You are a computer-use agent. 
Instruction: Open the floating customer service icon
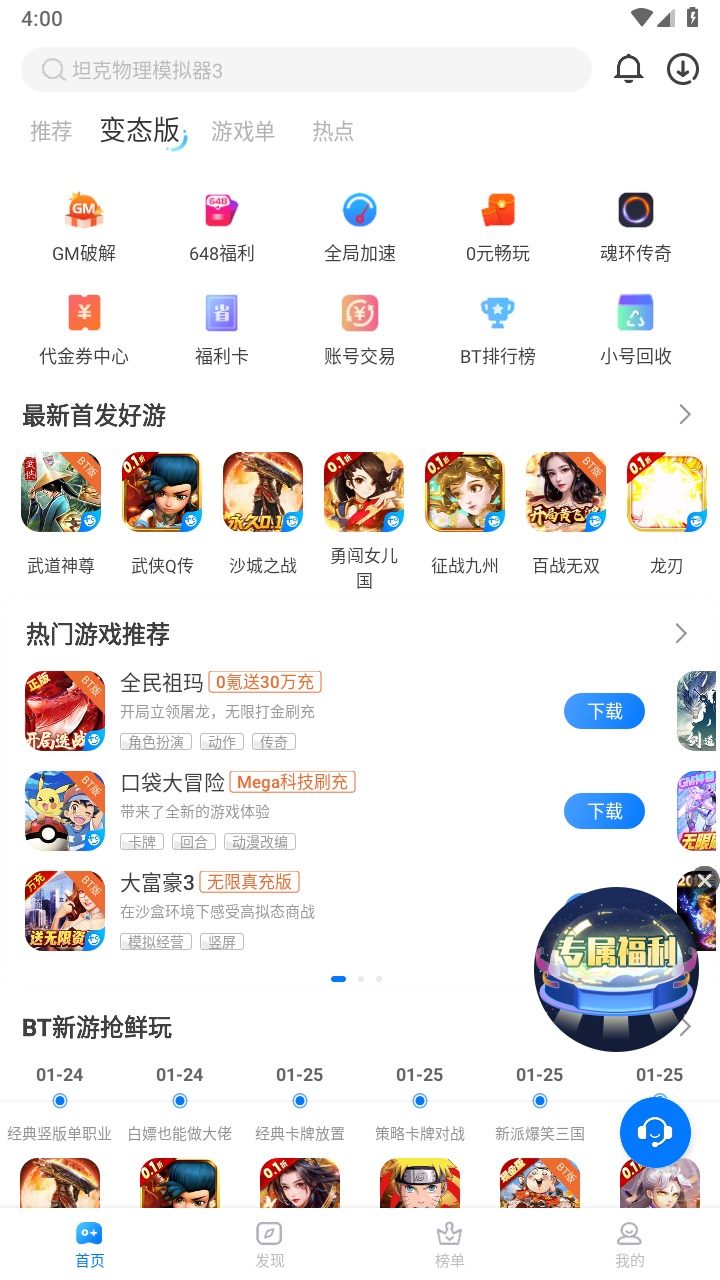coord(655,1133)
